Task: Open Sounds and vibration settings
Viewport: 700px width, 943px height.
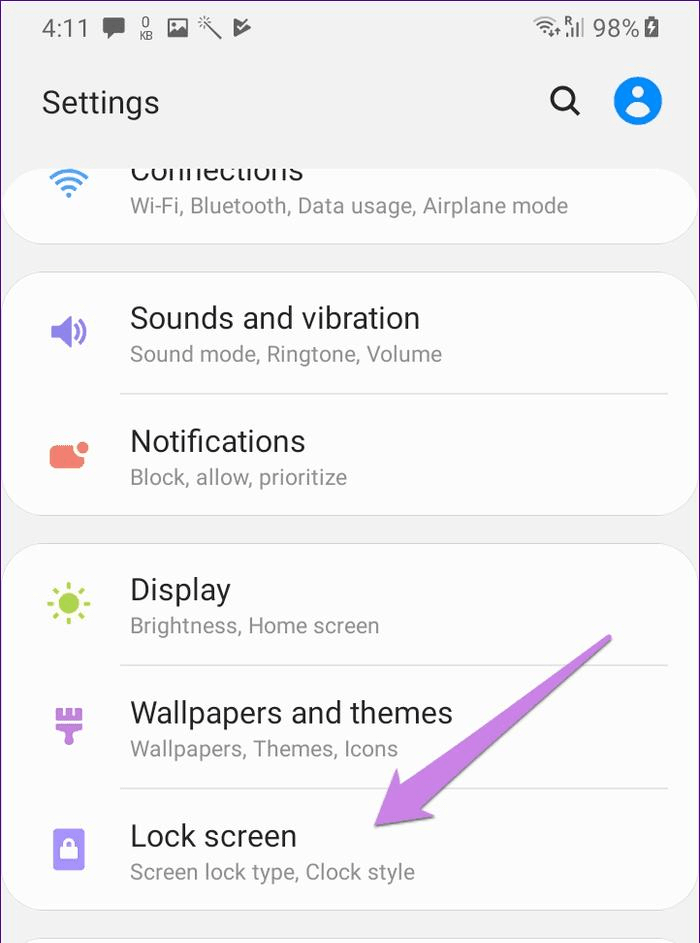Action: click(349, 333)
